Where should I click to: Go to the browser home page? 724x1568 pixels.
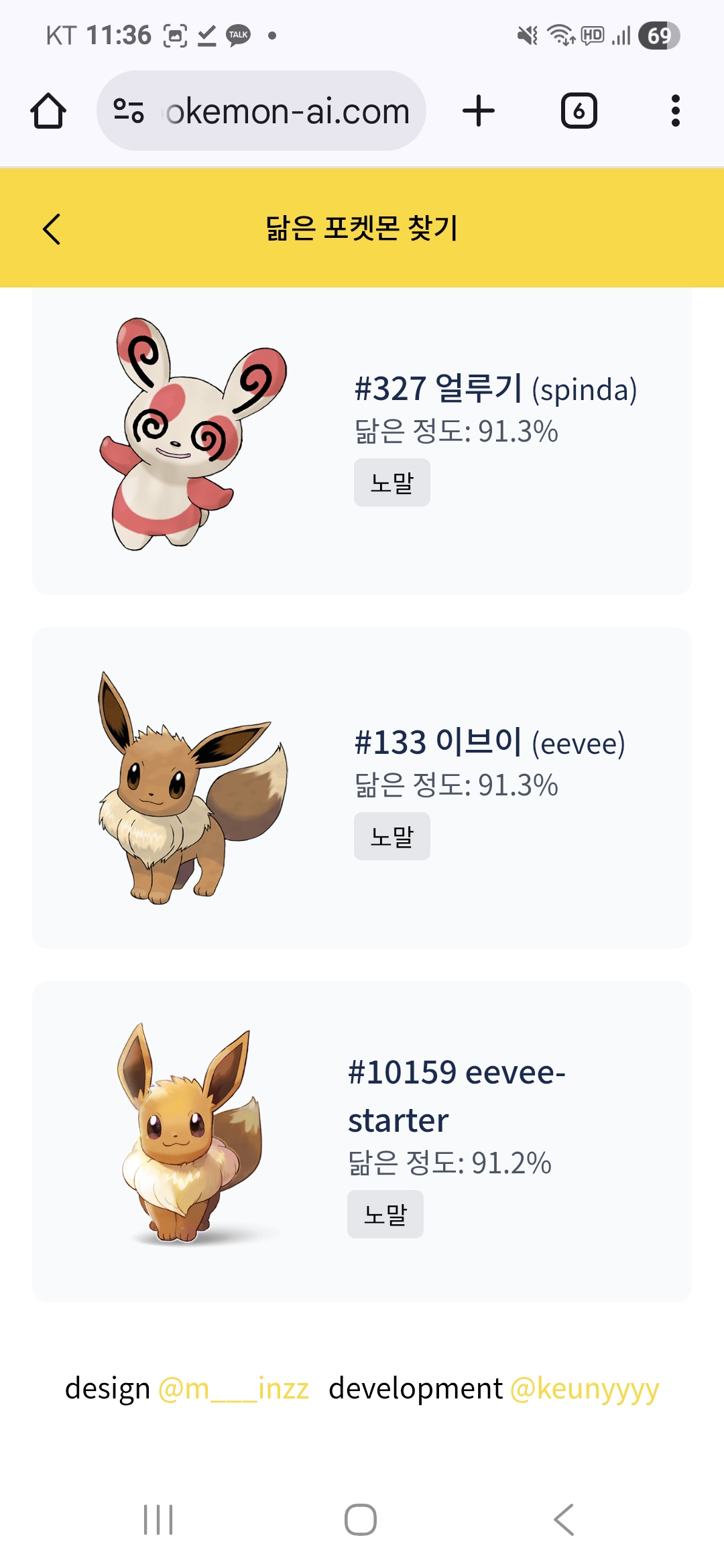(48, 111)
